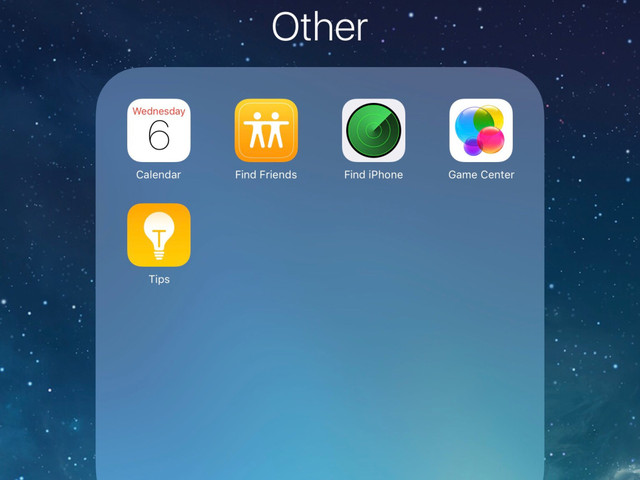Open the Tips app
Screen dimensions: 640x480
(158, 236)
